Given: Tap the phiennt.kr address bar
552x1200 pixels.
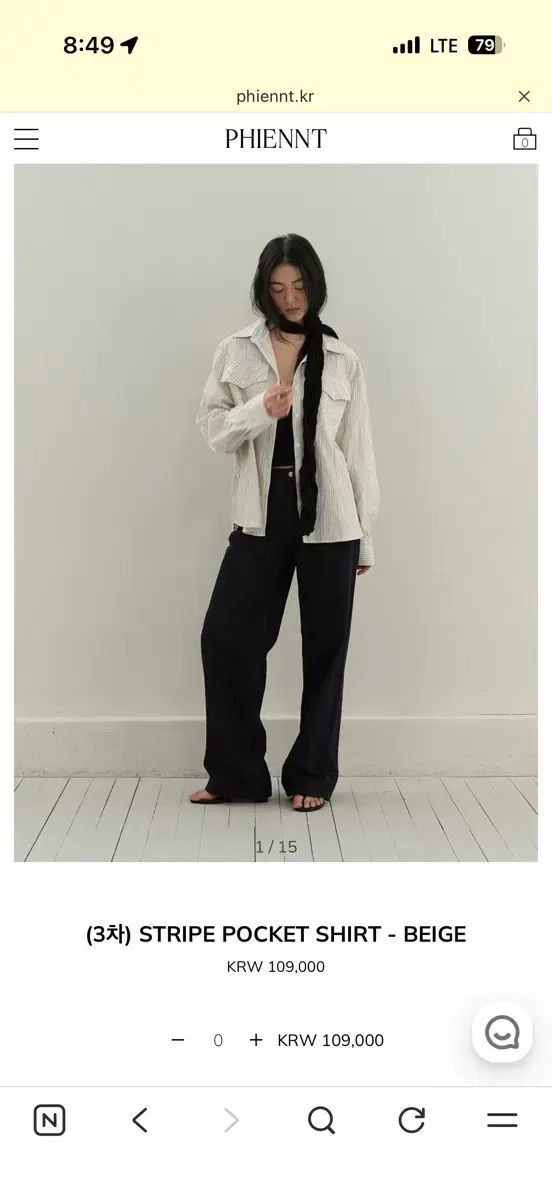Looking at the screenshot, I should (275, 97).
